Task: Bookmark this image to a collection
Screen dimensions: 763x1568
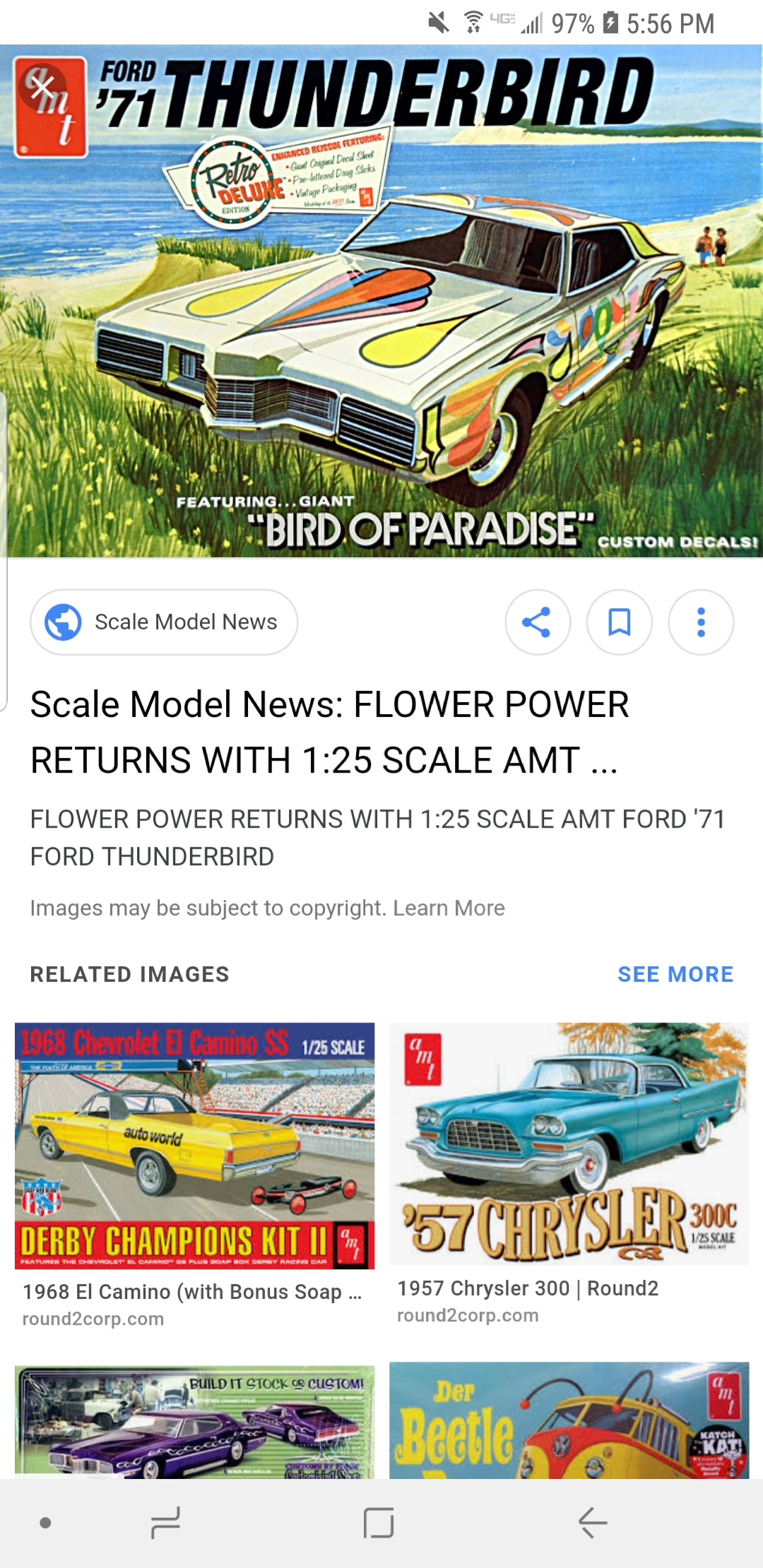Action: [x=620, y=622]
